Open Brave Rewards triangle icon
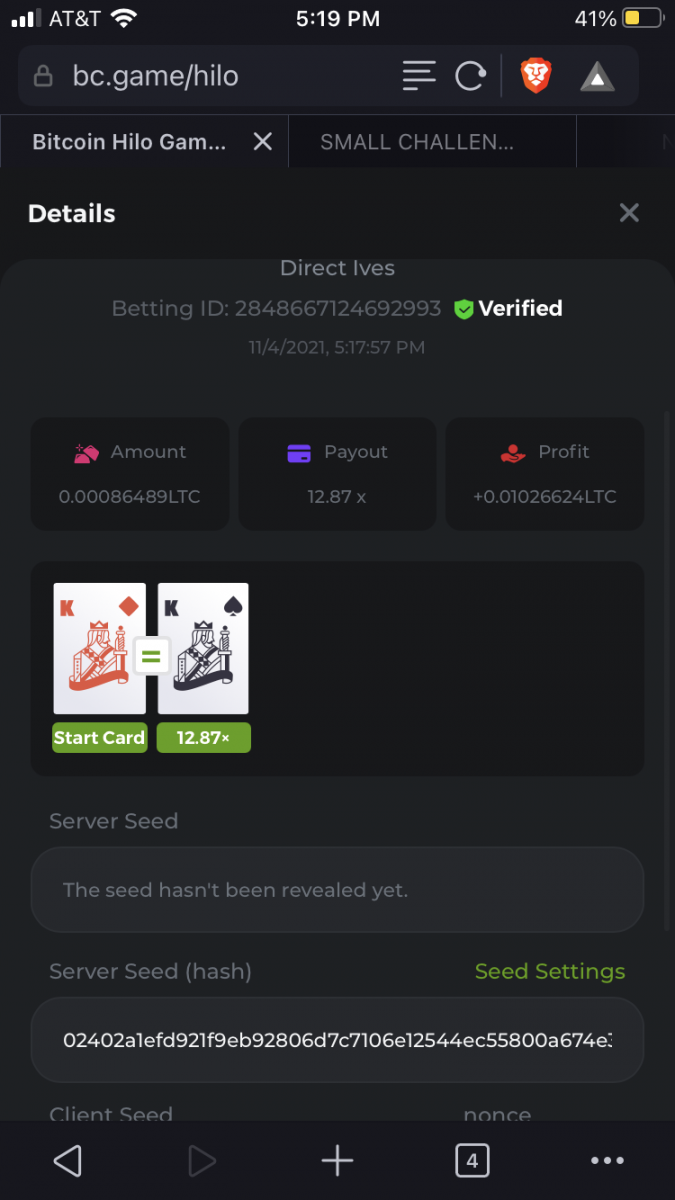 coord(597,76)
